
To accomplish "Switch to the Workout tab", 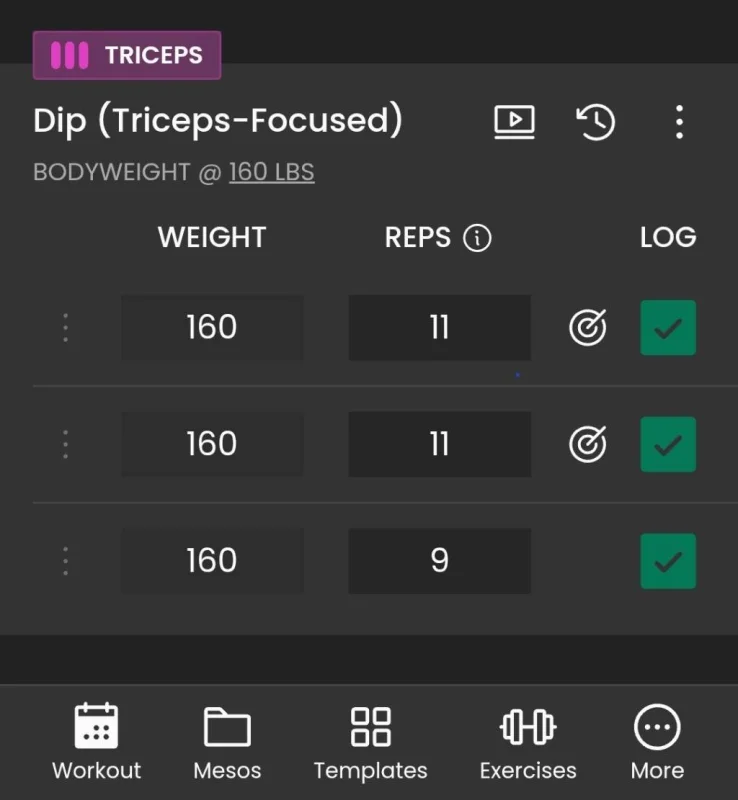I will point(96,741).
